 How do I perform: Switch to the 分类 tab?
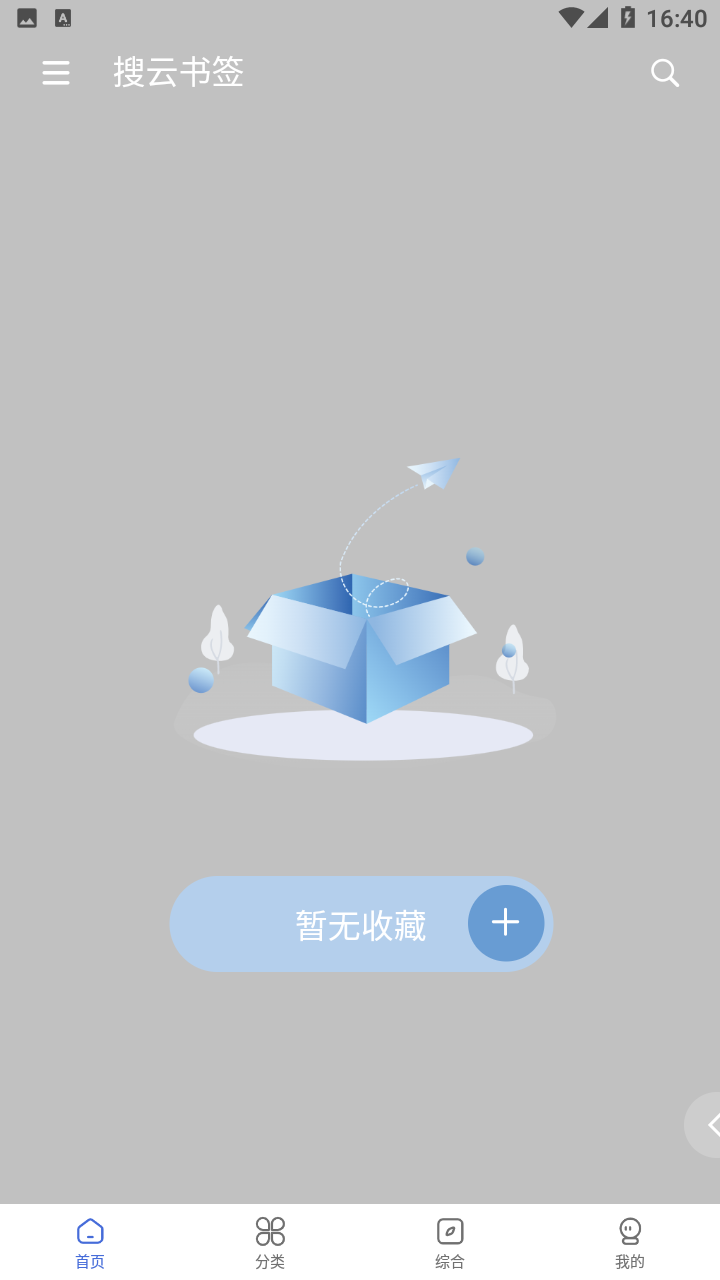[270, 1243]
